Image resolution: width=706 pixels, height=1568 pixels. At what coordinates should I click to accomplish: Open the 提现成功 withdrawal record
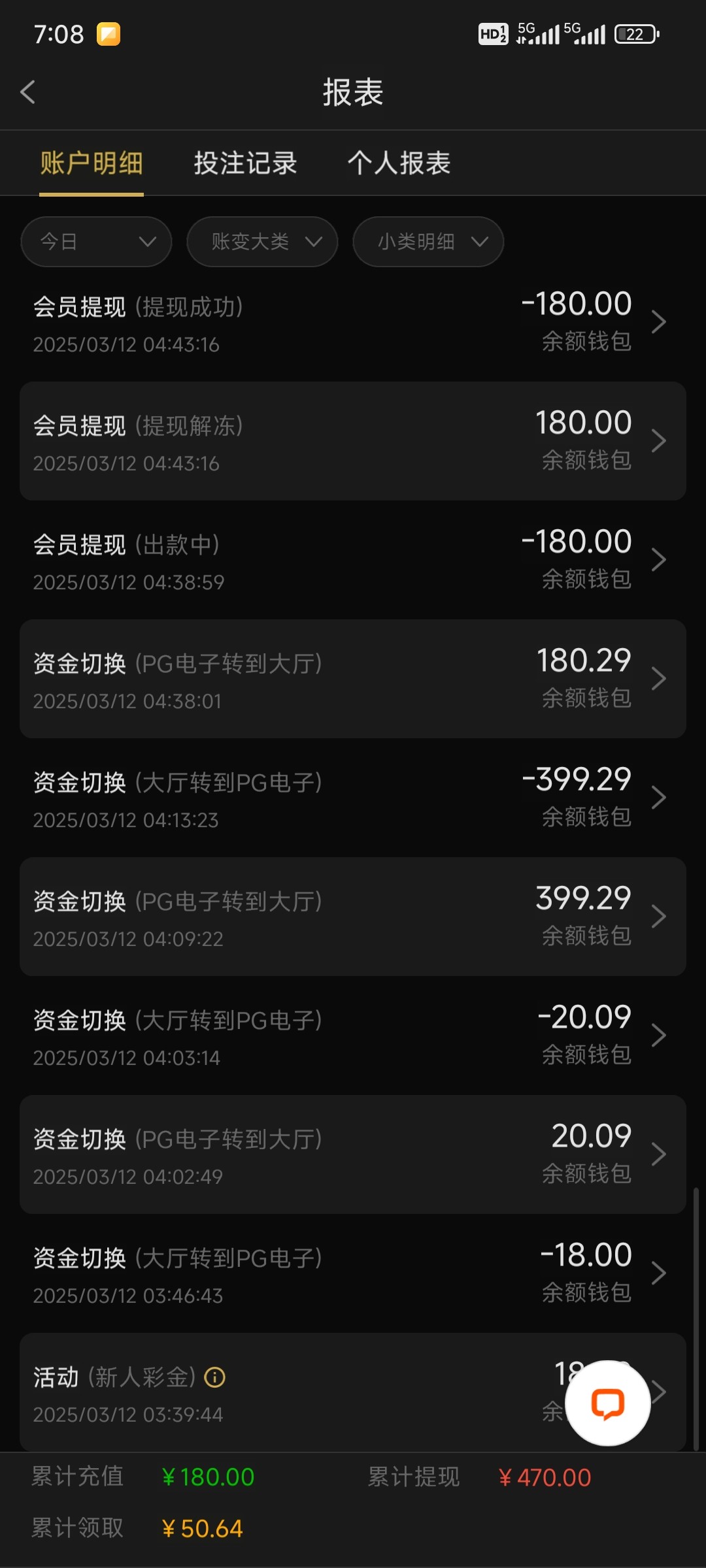click(x=353, y=323)
